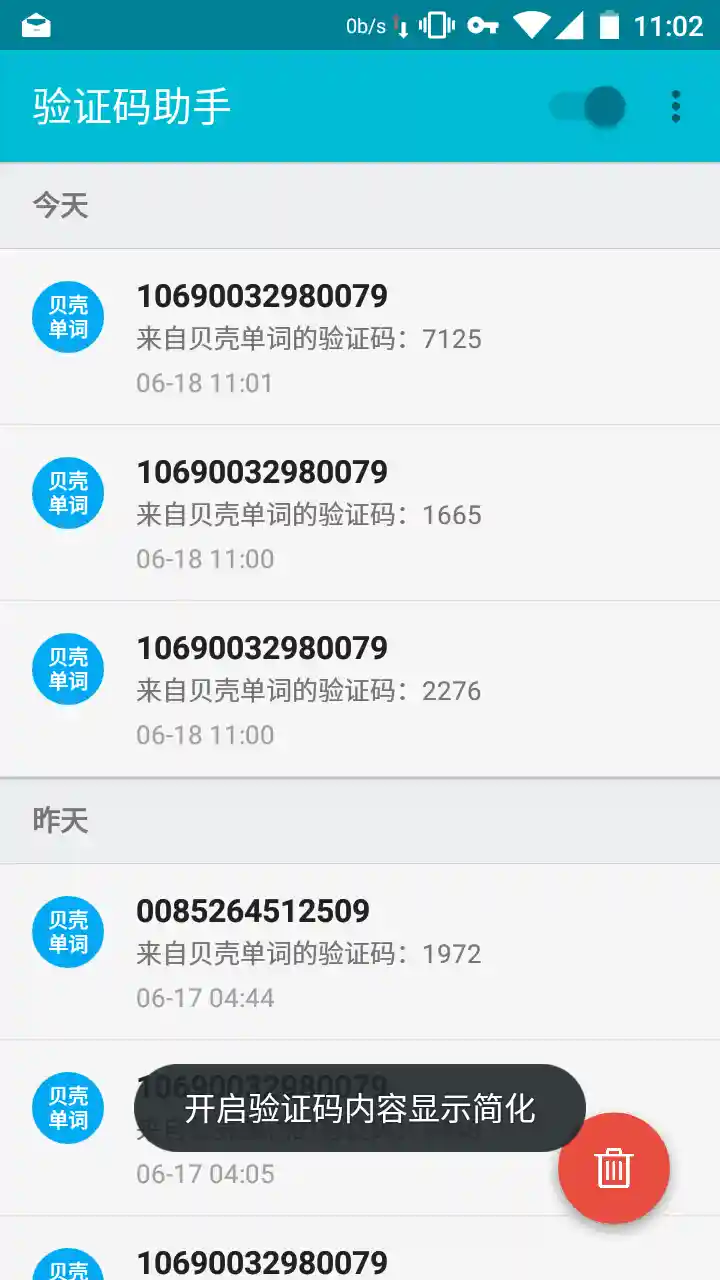Tap the vibrate mode icon
Screen dimensions: 720x1280
[435, 24]
